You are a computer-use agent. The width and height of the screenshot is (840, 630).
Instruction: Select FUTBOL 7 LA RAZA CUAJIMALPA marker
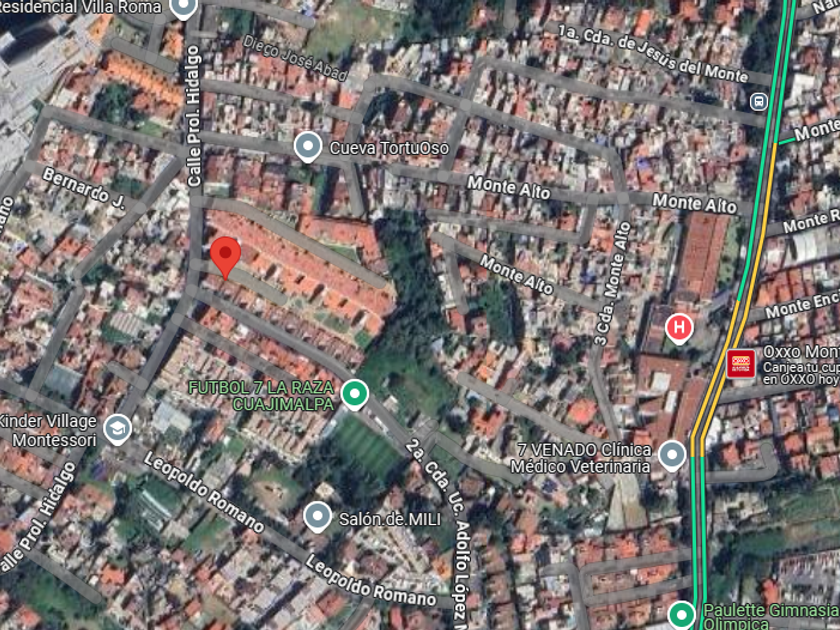pos(355,394)
